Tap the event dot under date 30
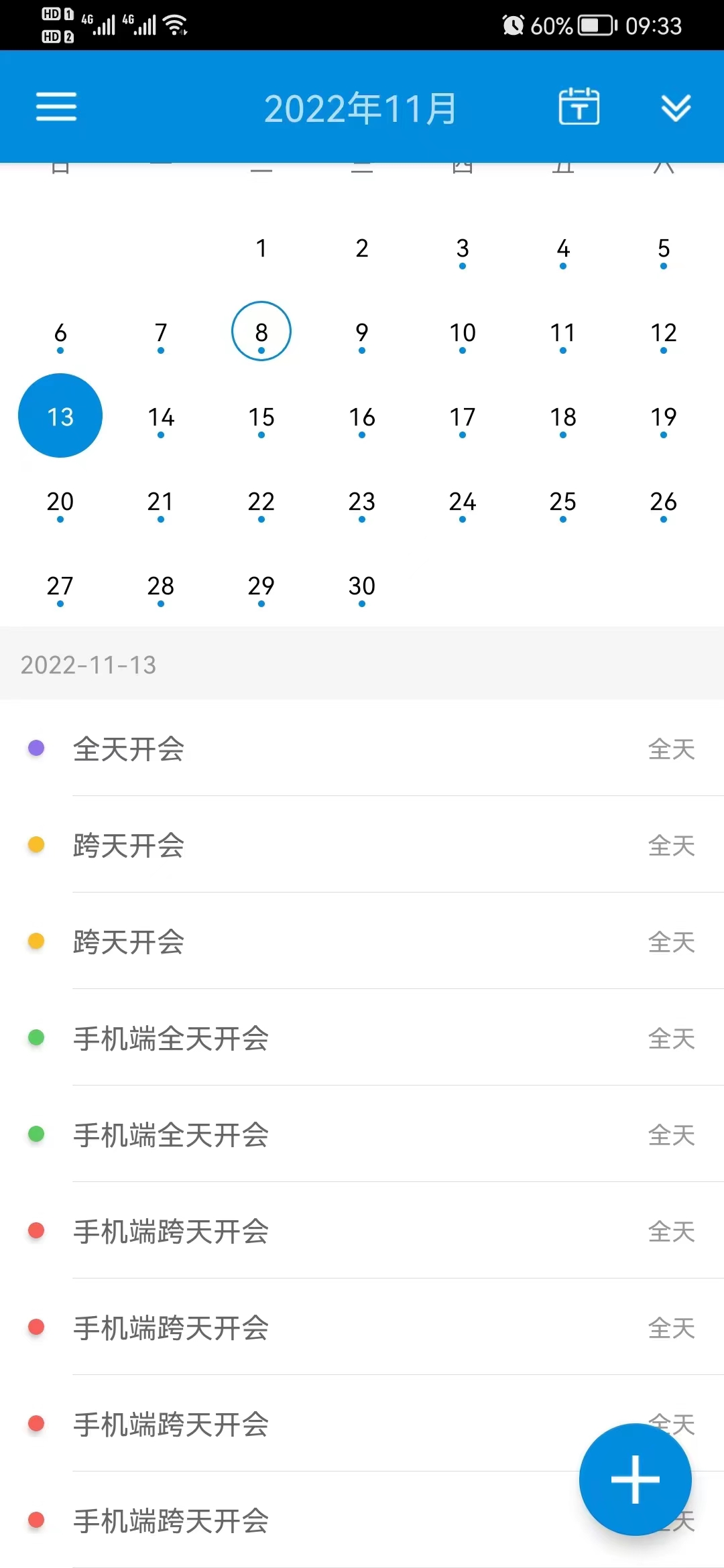 click(x=361, y=603)
